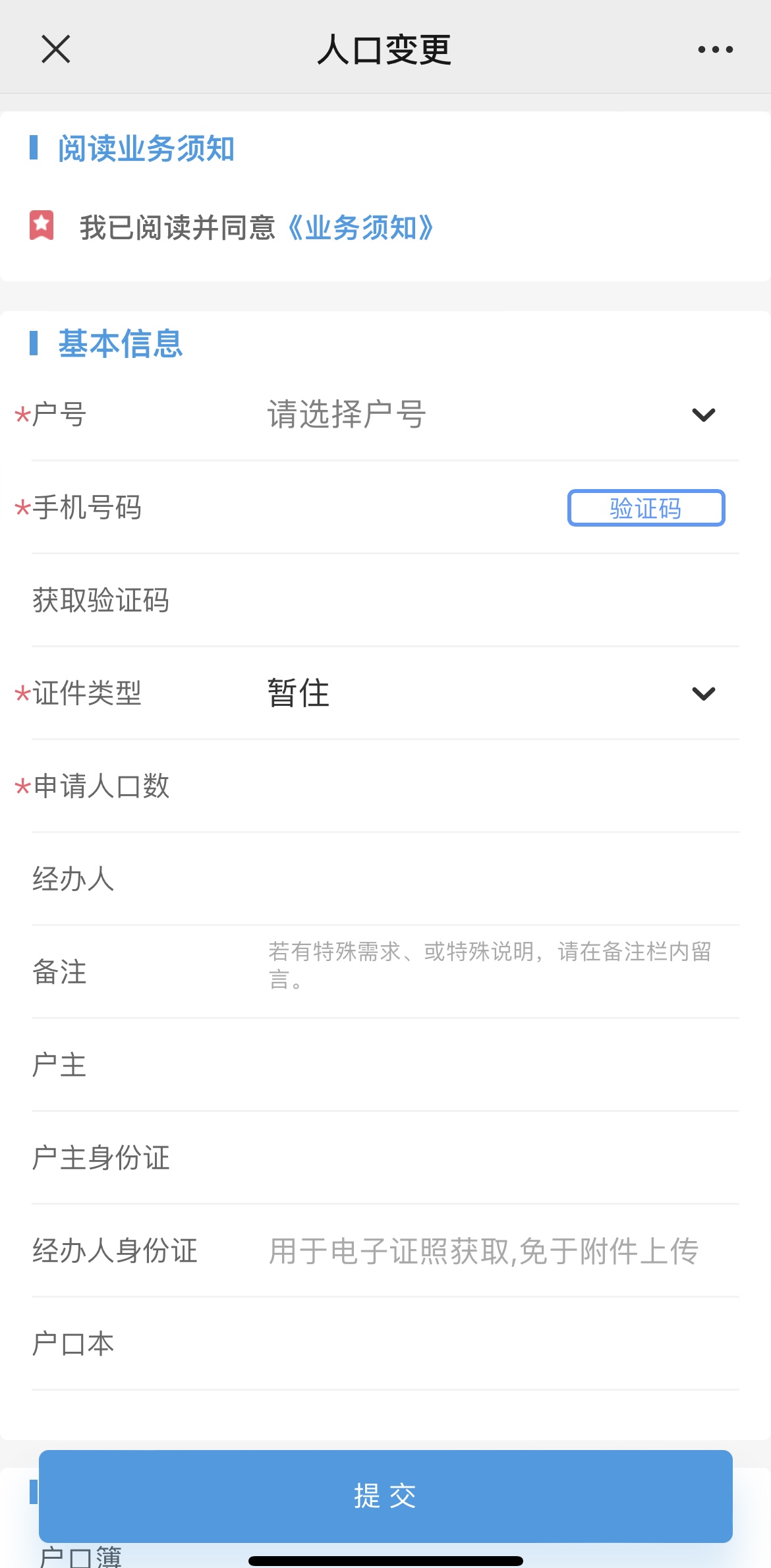Screen dimensions: 771x1568
Task: Open the 《业务须知》 link
Action: 360,228
